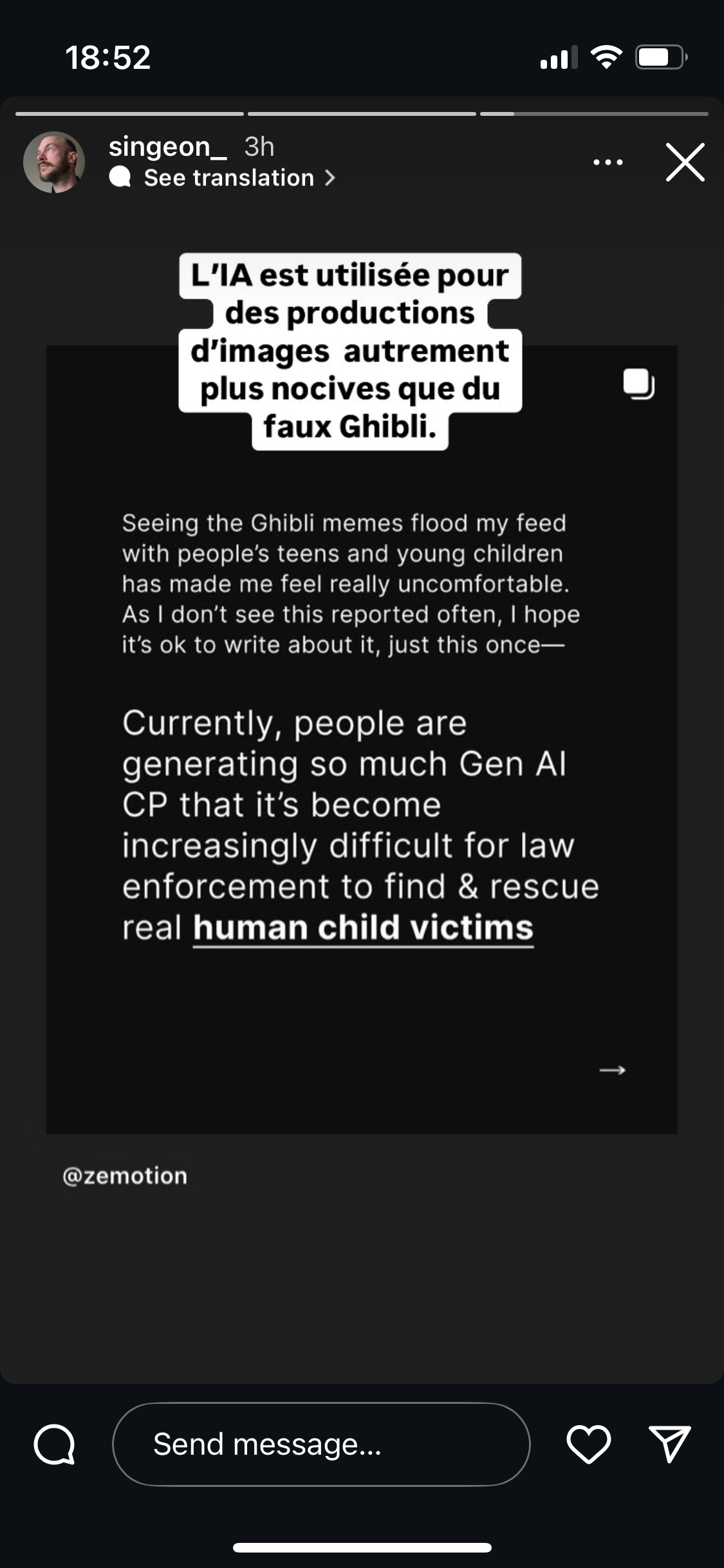
Task: Like this story with the heart
Action: click(588, 1444)
